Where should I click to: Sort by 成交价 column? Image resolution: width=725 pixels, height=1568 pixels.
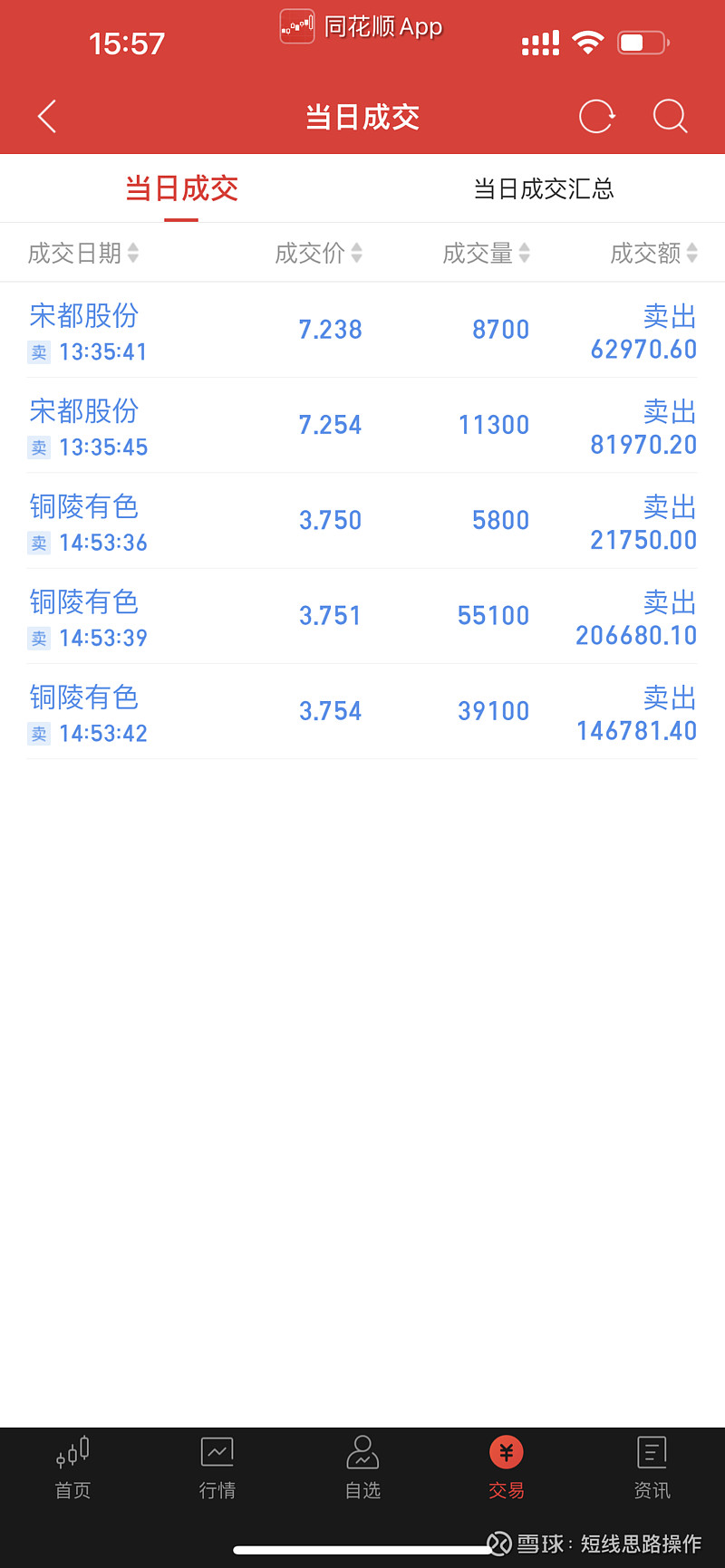(x=318, y=253)
